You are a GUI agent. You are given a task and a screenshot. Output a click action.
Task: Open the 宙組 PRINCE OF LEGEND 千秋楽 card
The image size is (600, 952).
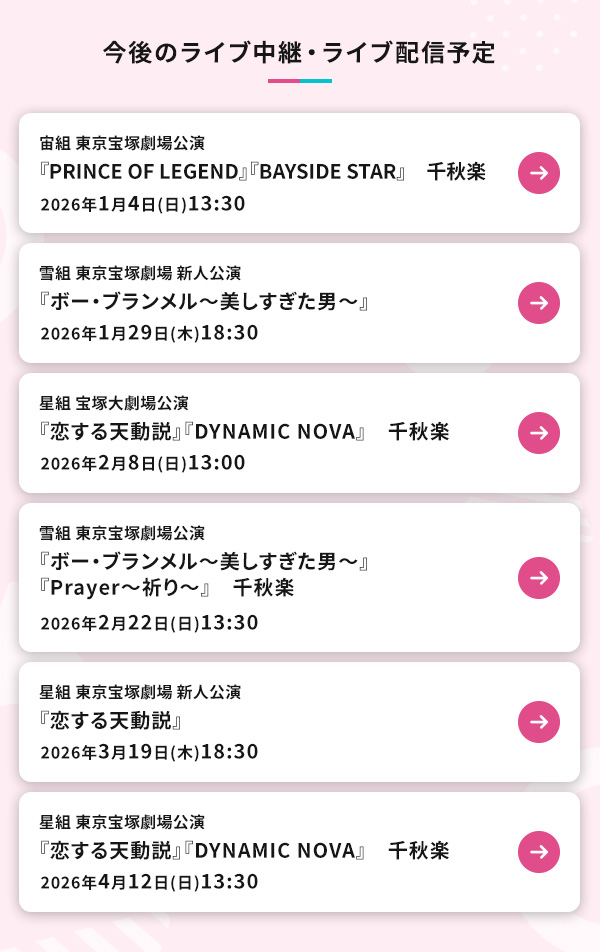(299, 173)
